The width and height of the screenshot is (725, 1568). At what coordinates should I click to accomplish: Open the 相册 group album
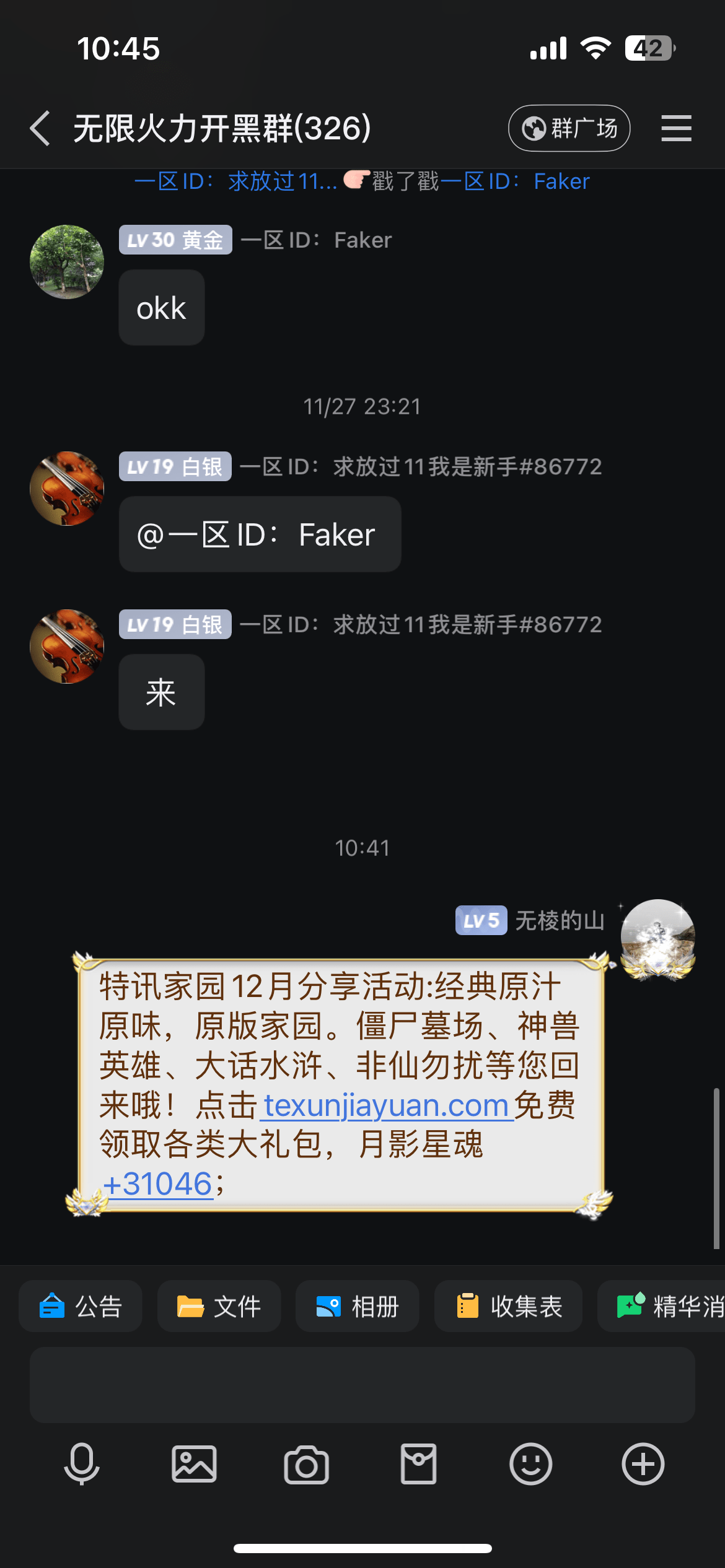357,1306
